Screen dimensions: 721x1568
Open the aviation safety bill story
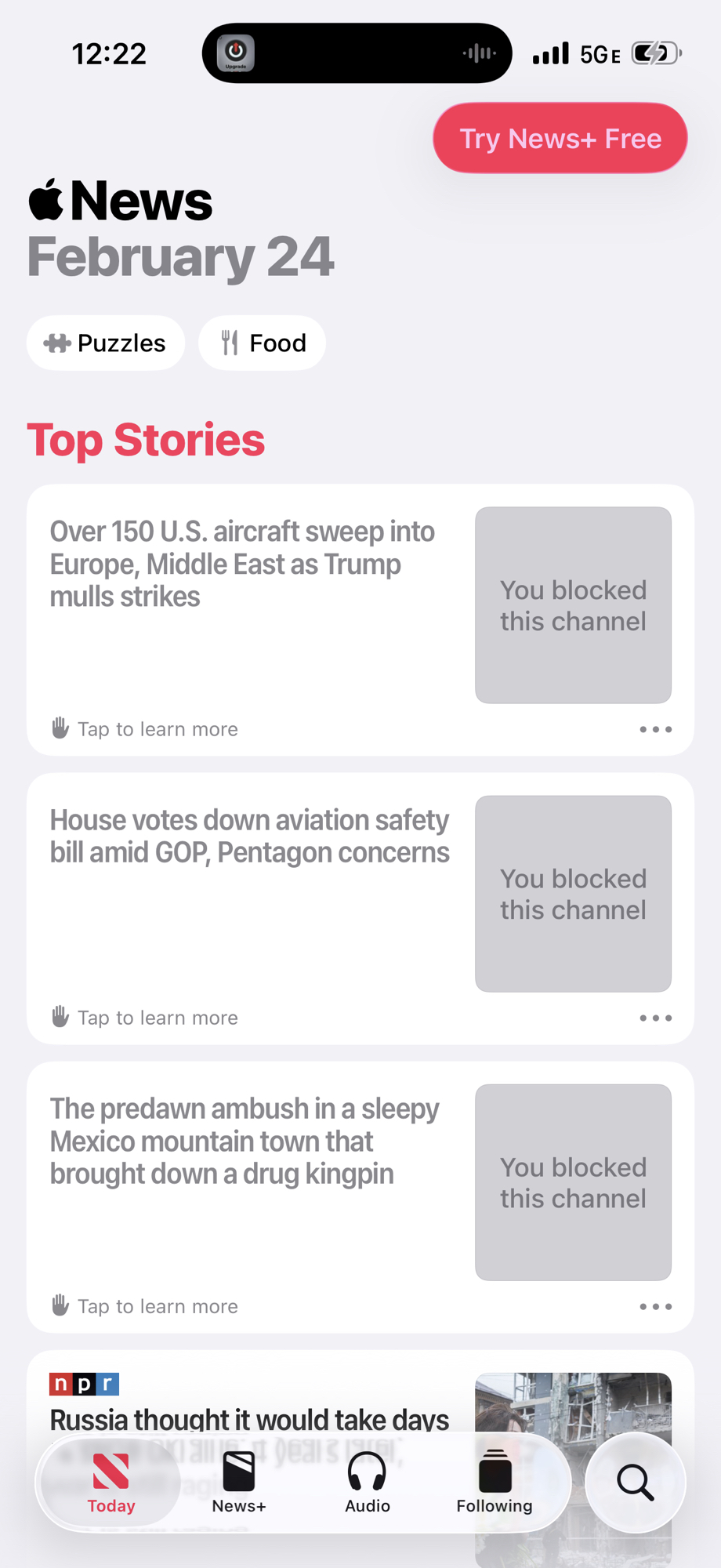coord(249,837)
